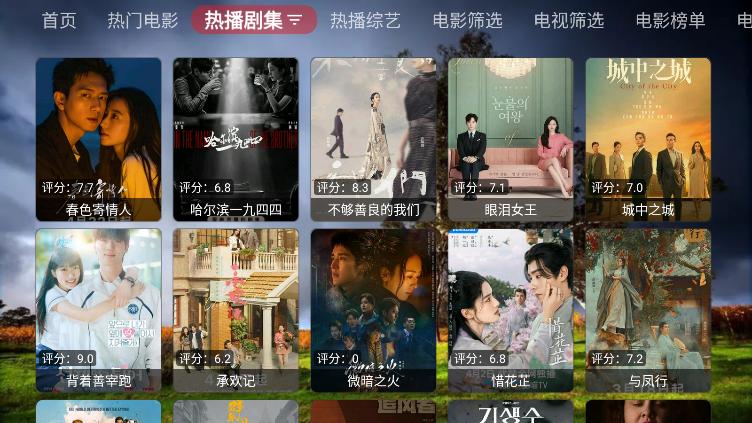752x423 pixels.
Task: Open filter on 热播剧集 tab
Action: click(294, 20)
